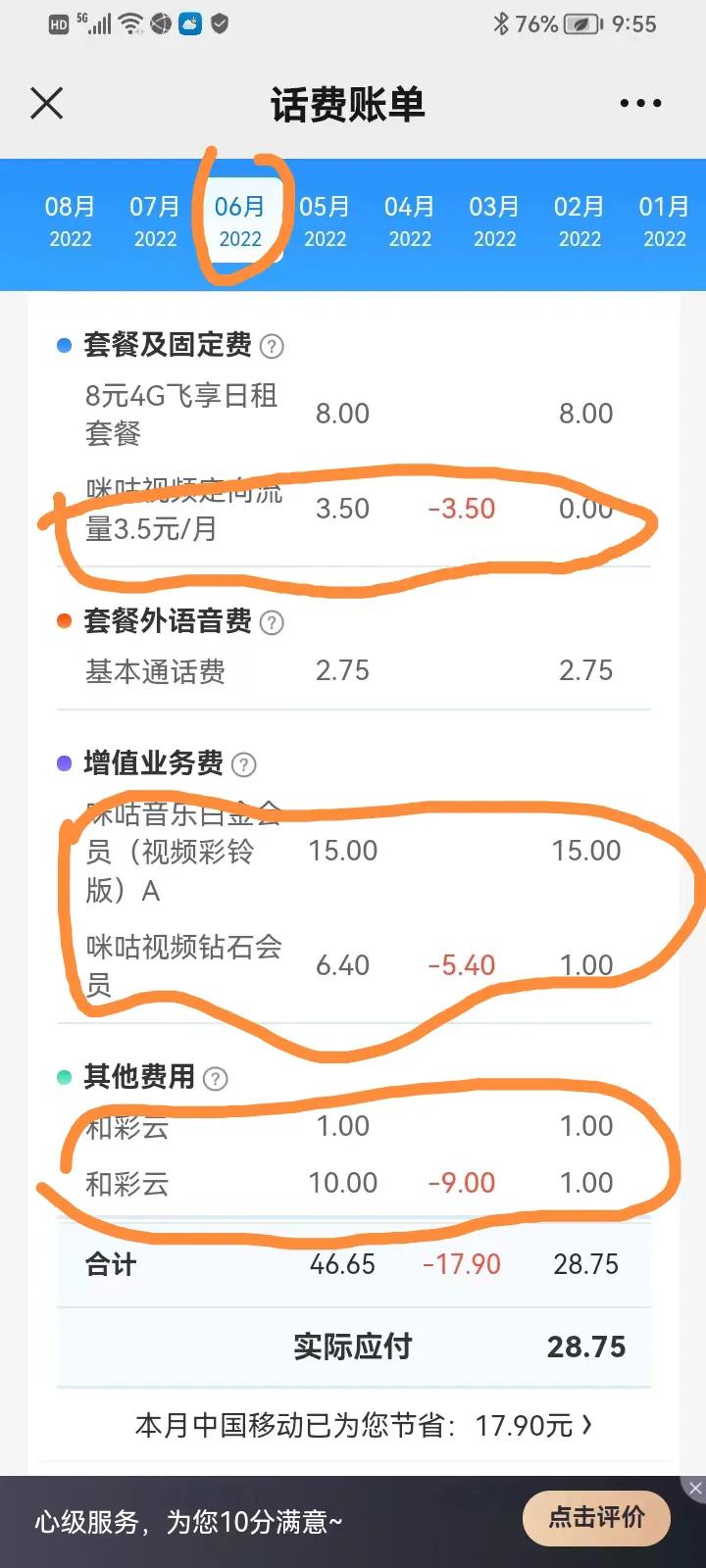Tap the 点击评价 button

pos(596,1517)
